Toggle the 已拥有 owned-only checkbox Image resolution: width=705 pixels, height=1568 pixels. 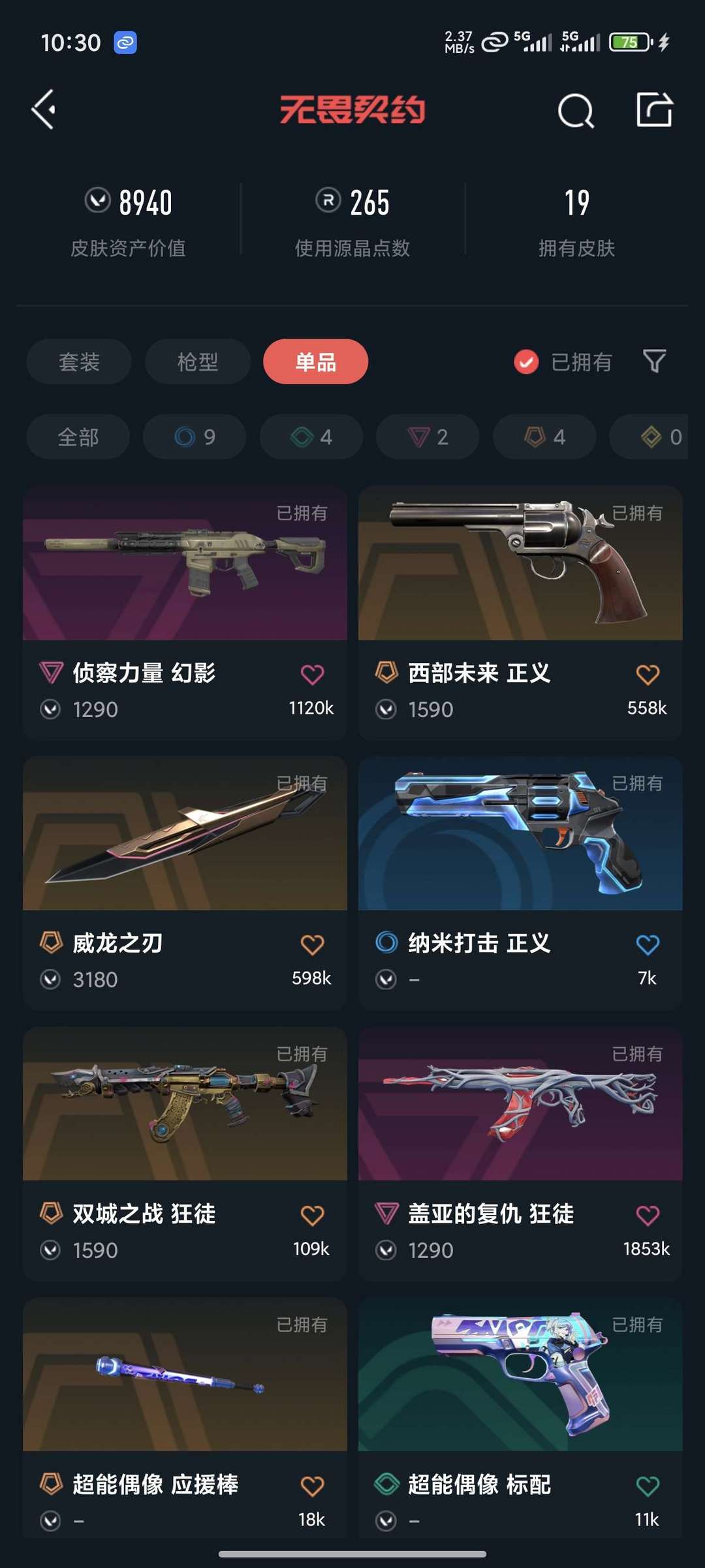[x=526, y=361]
